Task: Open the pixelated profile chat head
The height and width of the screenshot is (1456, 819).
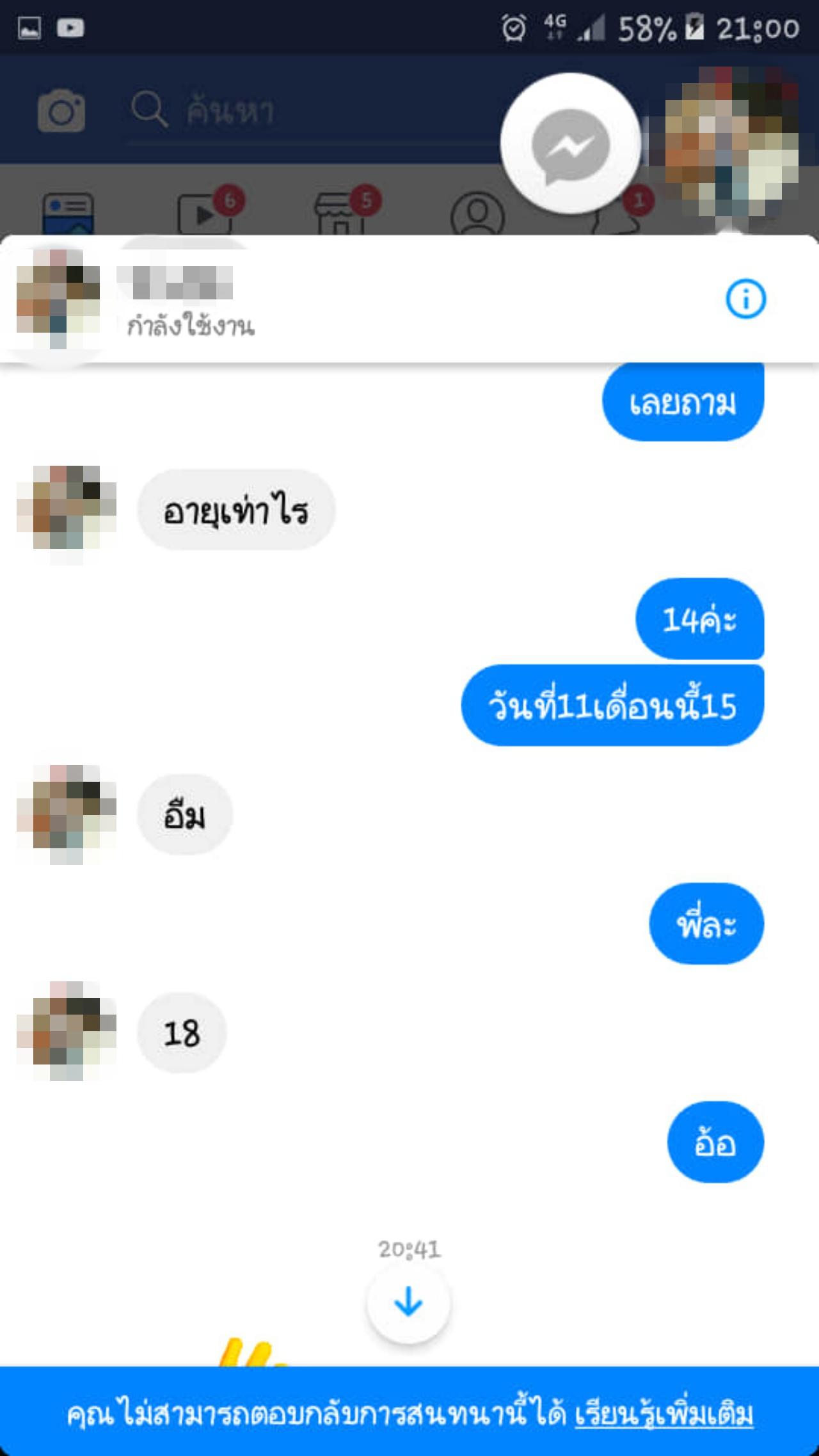Action: [x=731, y=142]
